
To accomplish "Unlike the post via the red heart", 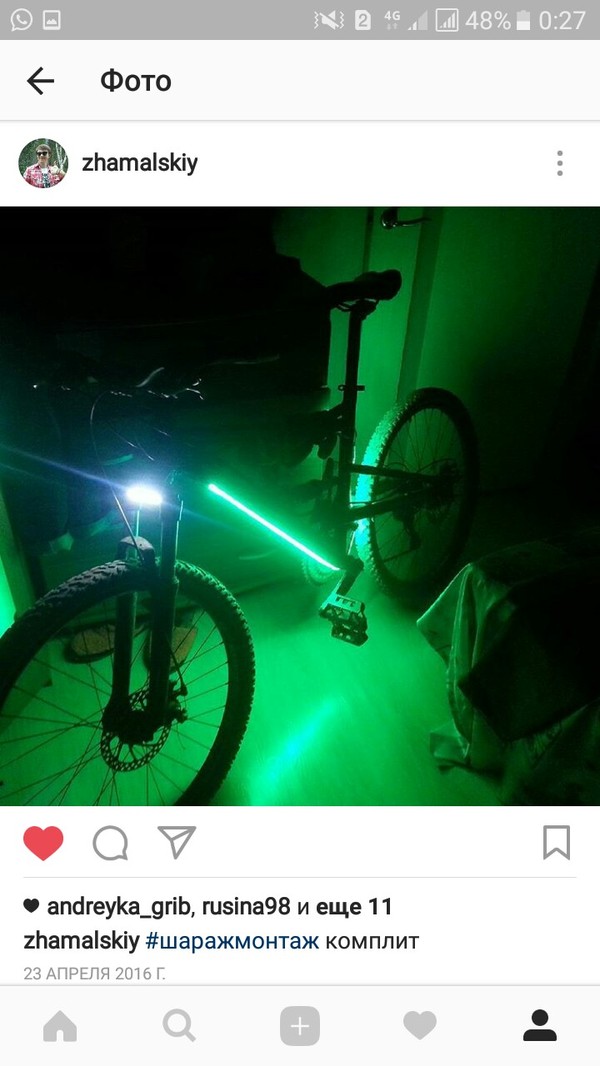I will point(43,843).
